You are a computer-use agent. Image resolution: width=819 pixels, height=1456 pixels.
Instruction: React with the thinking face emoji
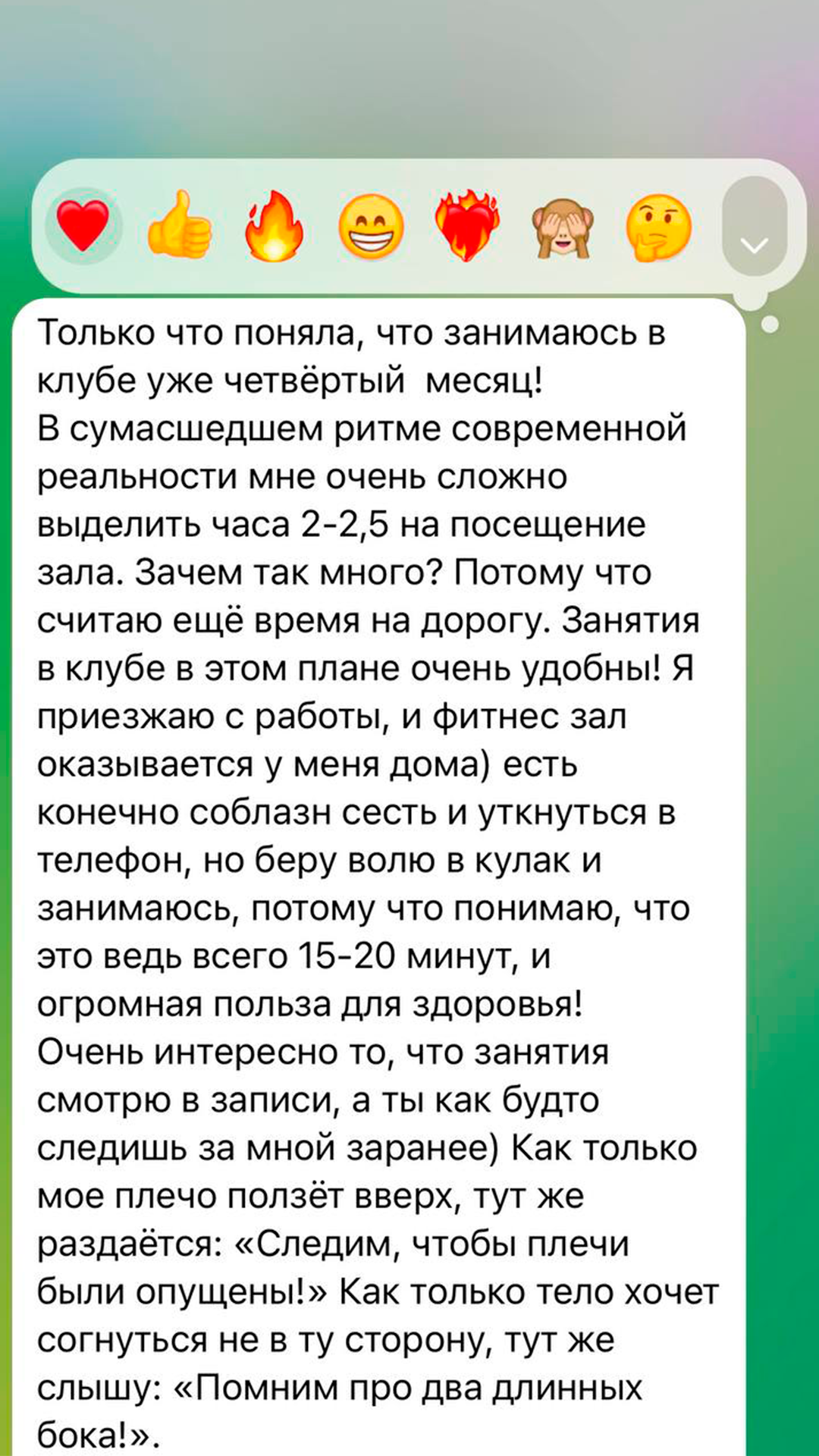[658, 226]
